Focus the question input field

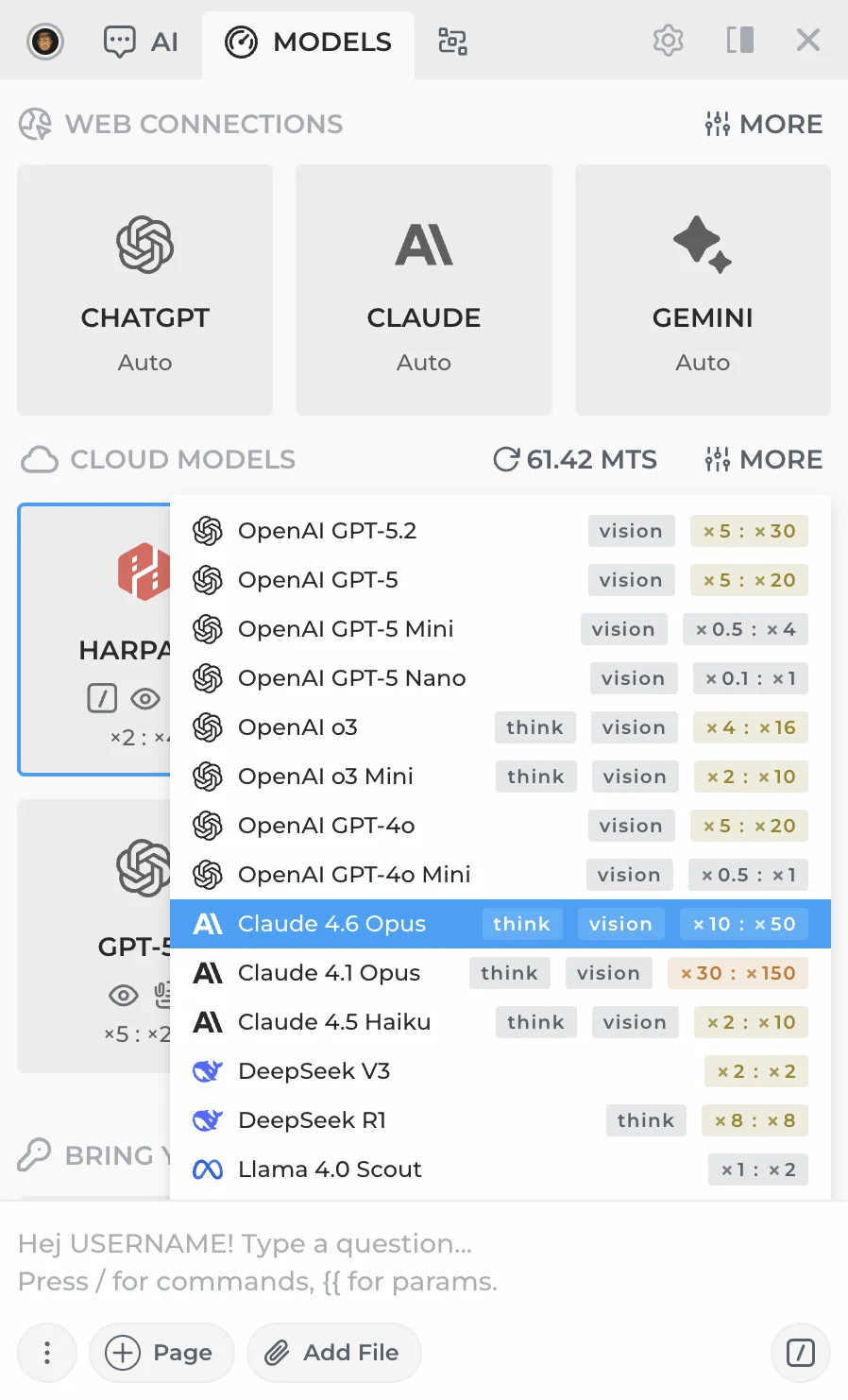[378, 1261]
